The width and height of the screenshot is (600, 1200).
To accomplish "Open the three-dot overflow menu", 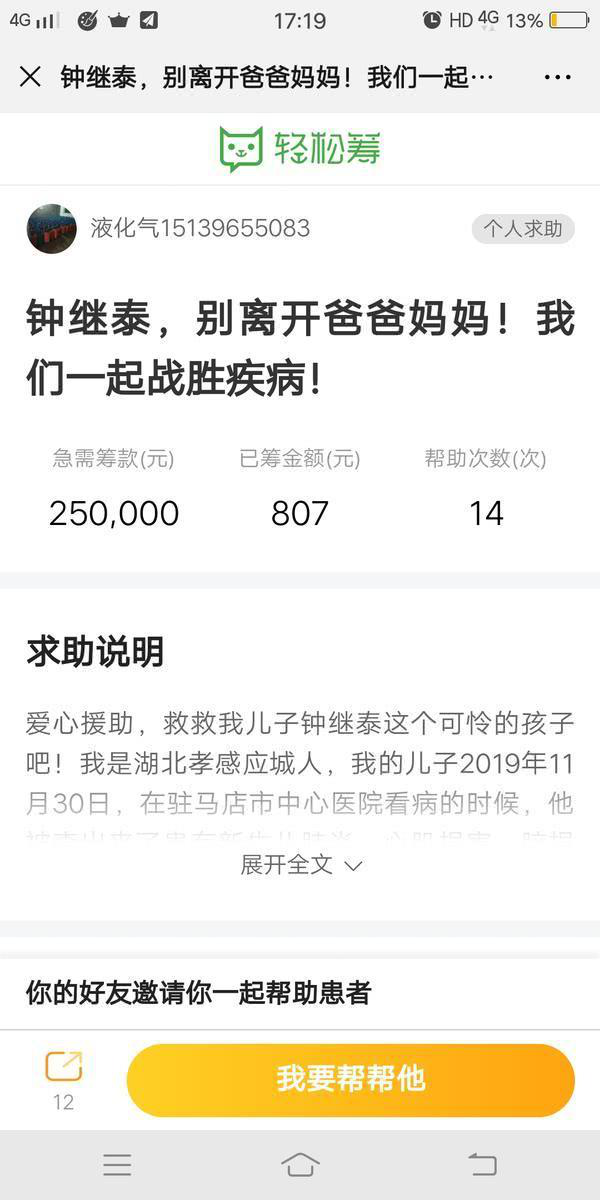I will point(557,77).
